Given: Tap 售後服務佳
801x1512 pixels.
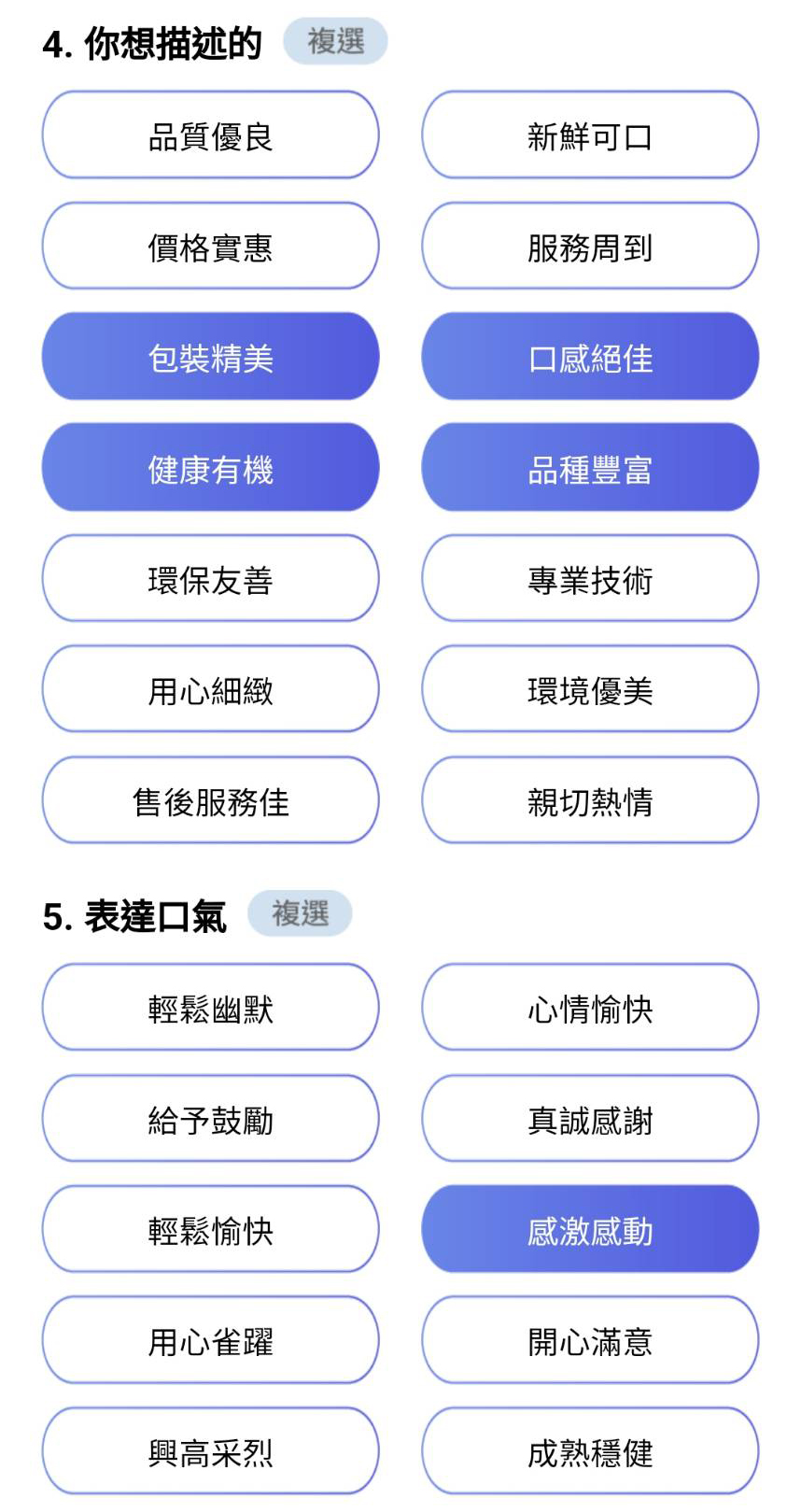Looking at the screenshot, I should click(x=210, y=800).
